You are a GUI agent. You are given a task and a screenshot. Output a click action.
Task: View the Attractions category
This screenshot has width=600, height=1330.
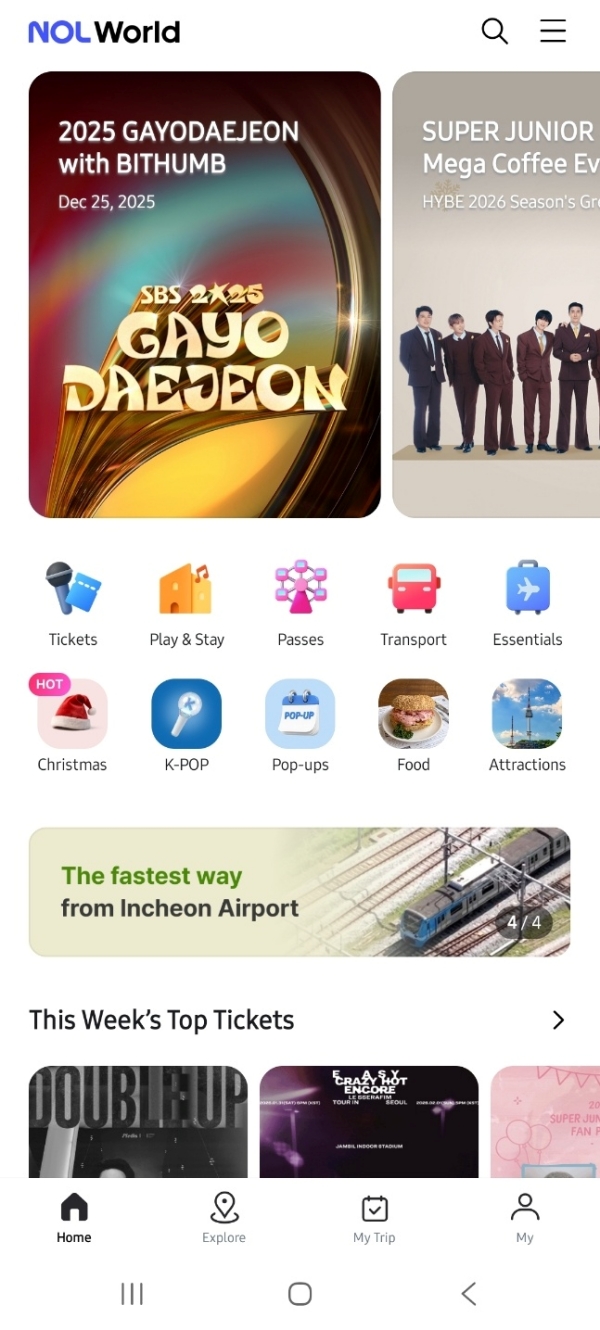527,725
